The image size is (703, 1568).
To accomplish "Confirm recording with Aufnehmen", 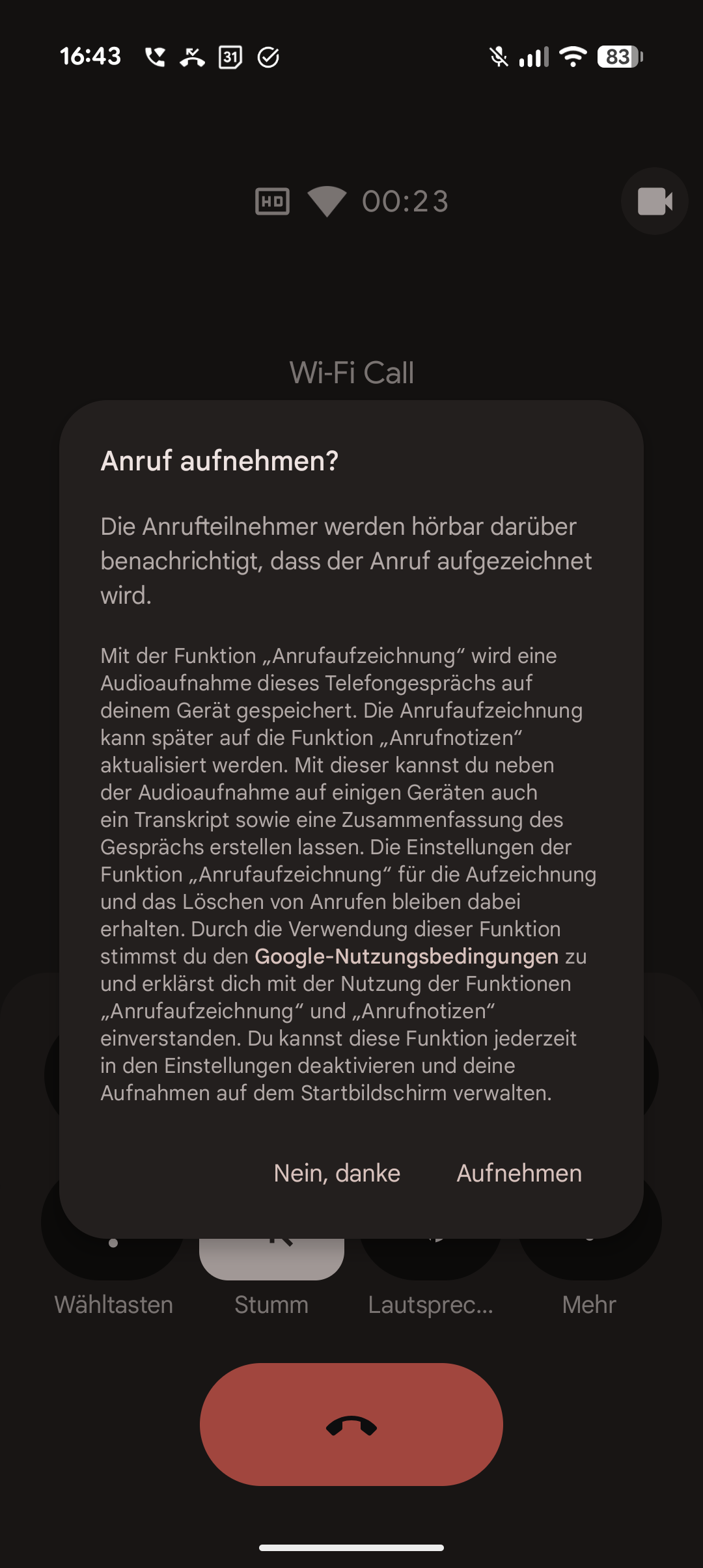I will pyautogui.click(x=519, y=1173).
